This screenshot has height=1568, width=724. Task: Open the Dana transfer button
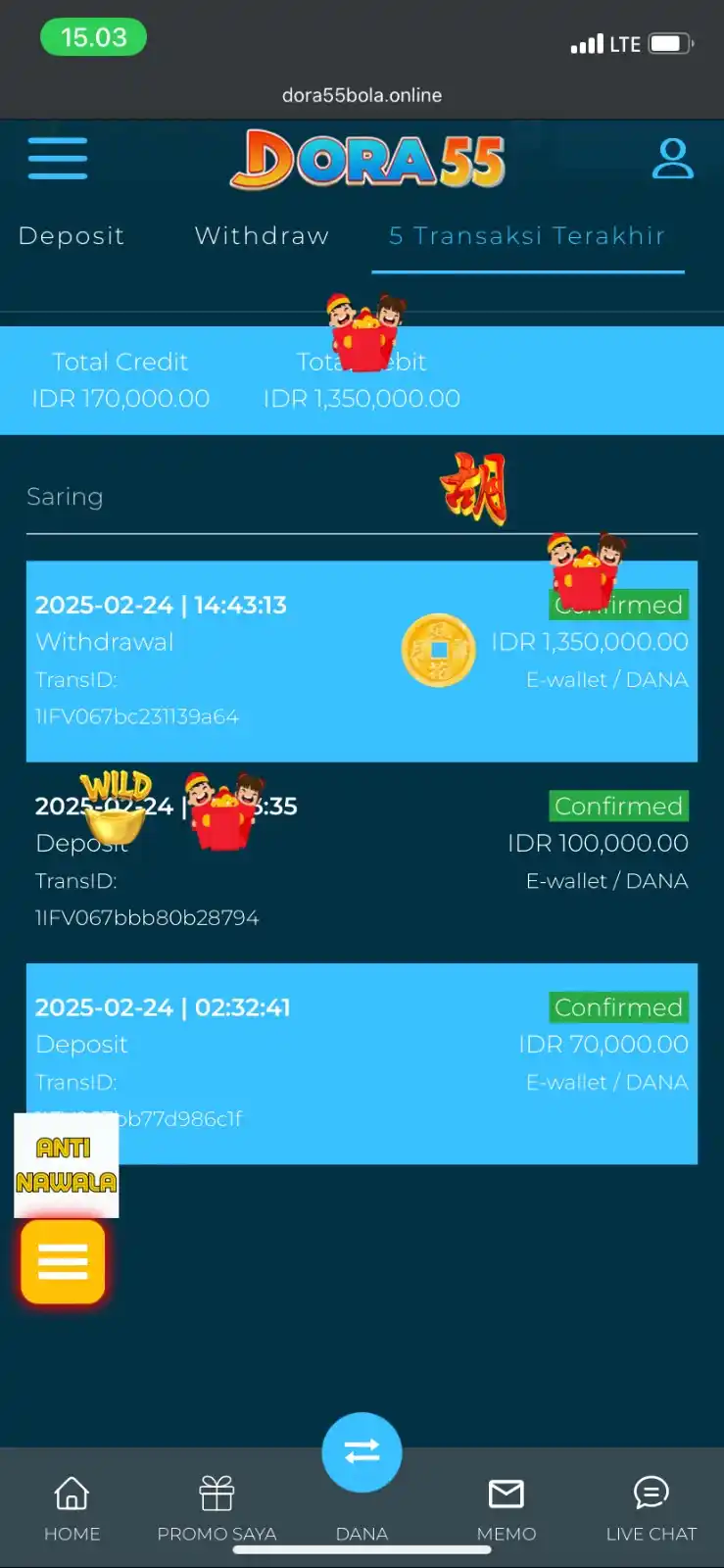coord(362,1453)
